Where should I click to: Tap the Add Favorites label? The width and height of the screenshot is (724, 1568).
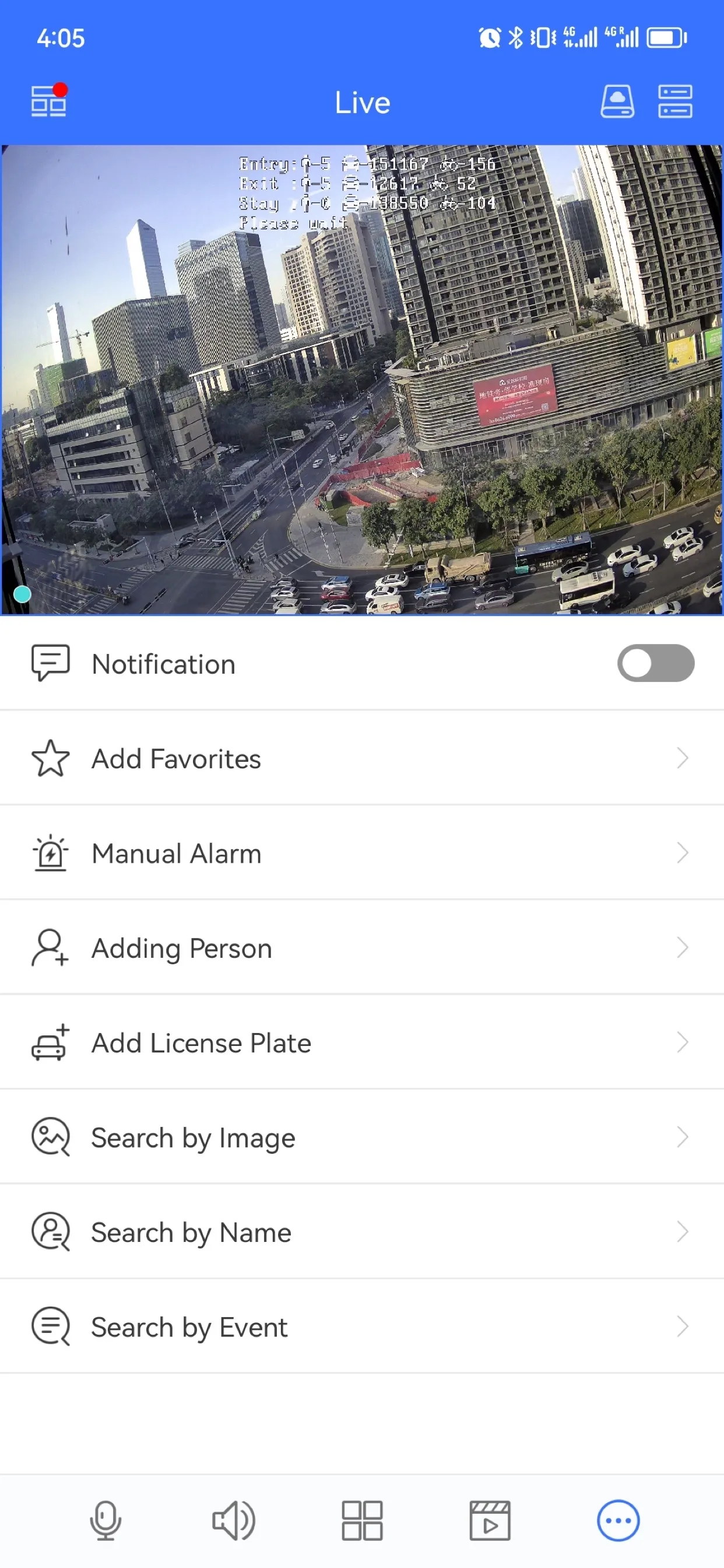(x=175, y=758)
